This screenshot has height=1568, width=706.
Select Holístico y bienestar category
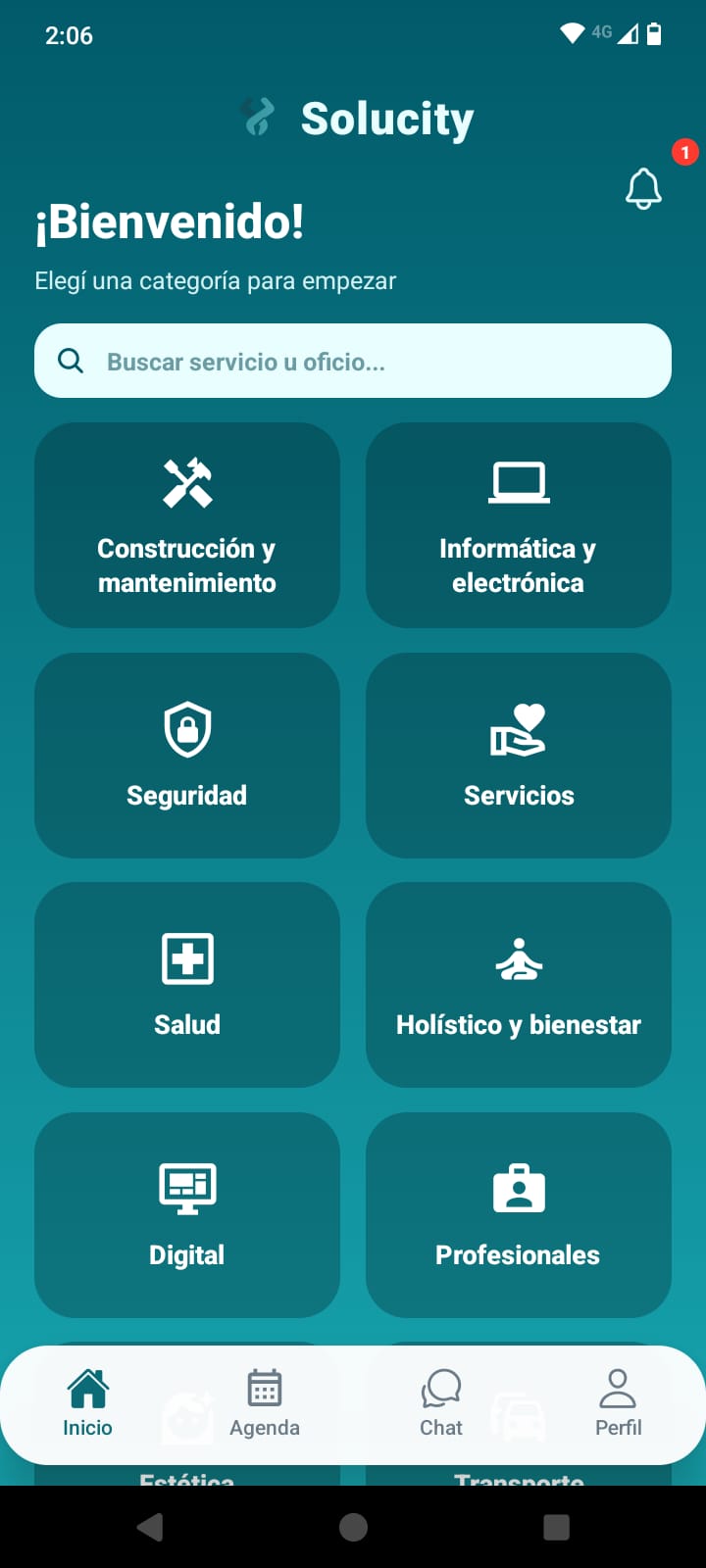[x=518, y=984]
